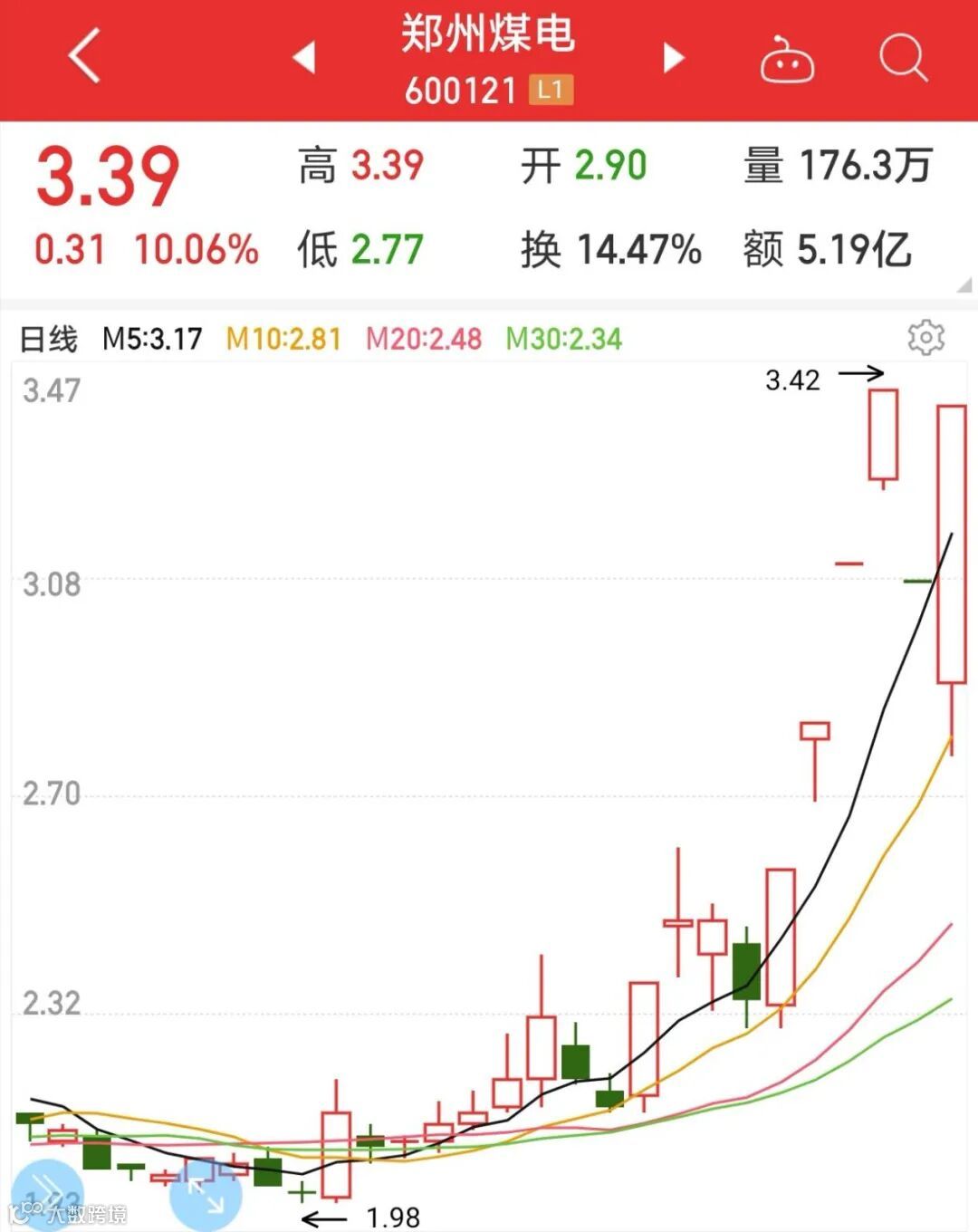Go back from the stock detail page
978x1232 pixels.
pyautogui.click(x=84, y=56)
